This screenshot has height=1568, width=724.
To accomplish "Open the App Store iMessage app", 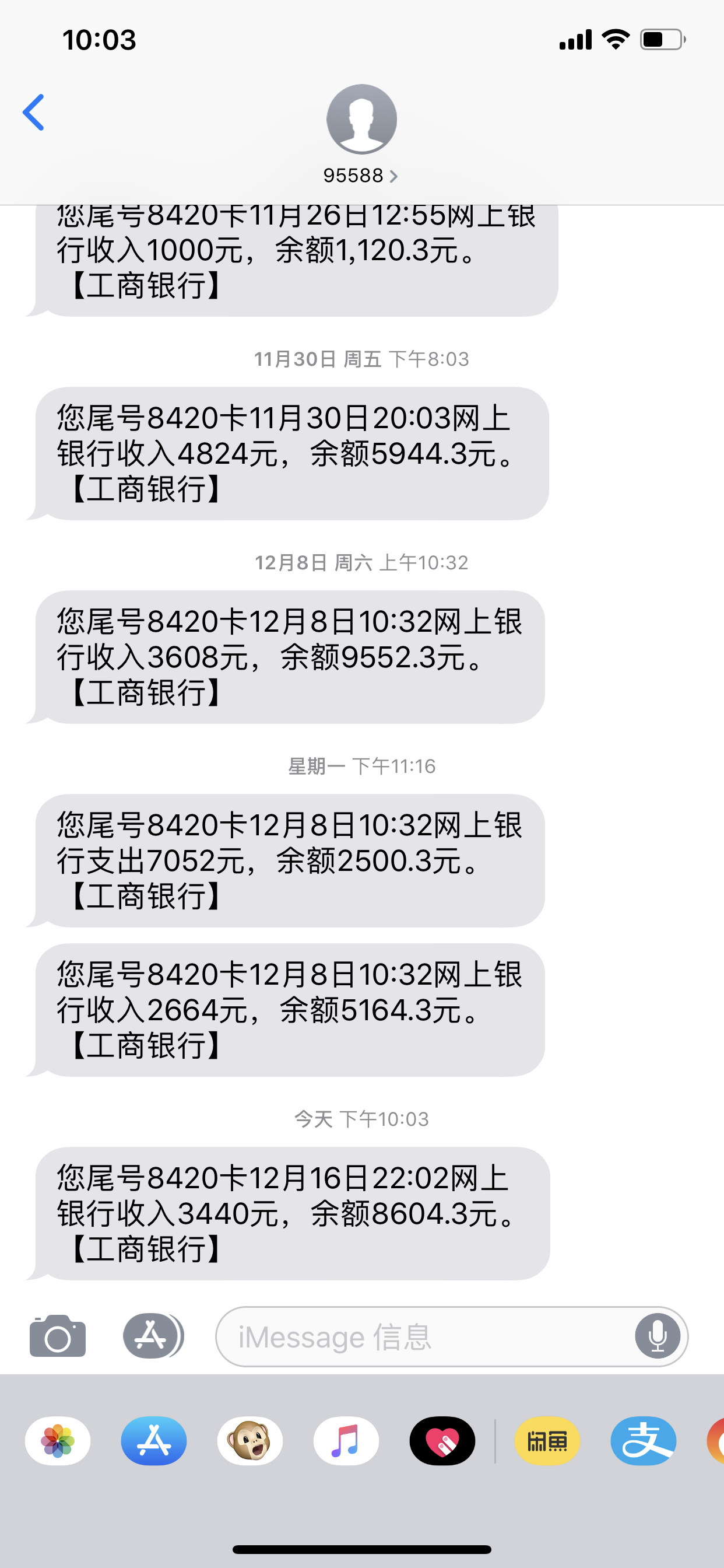I will pyautogui.click(x=154, y=1441).
